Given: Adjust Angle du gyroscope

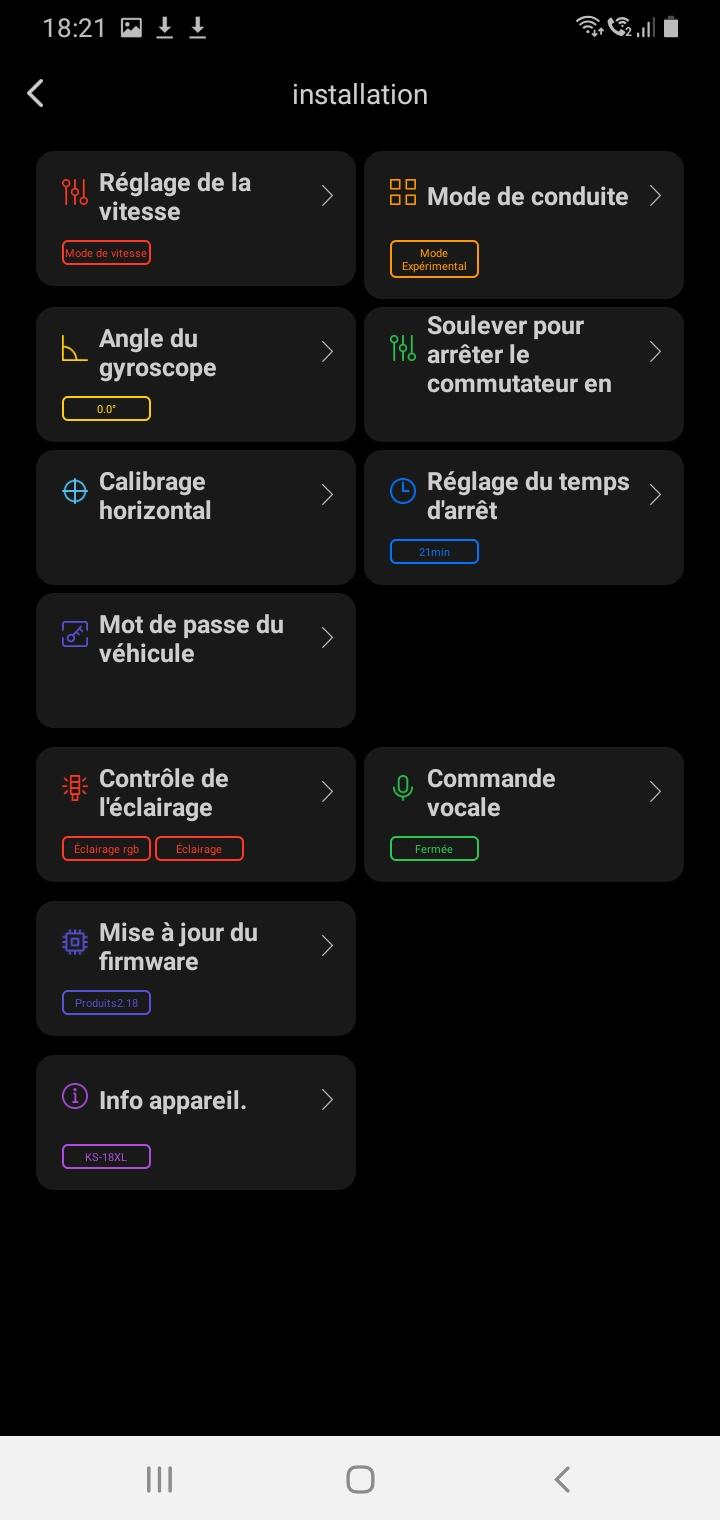Looking at the screenshot, I should 196,374.
